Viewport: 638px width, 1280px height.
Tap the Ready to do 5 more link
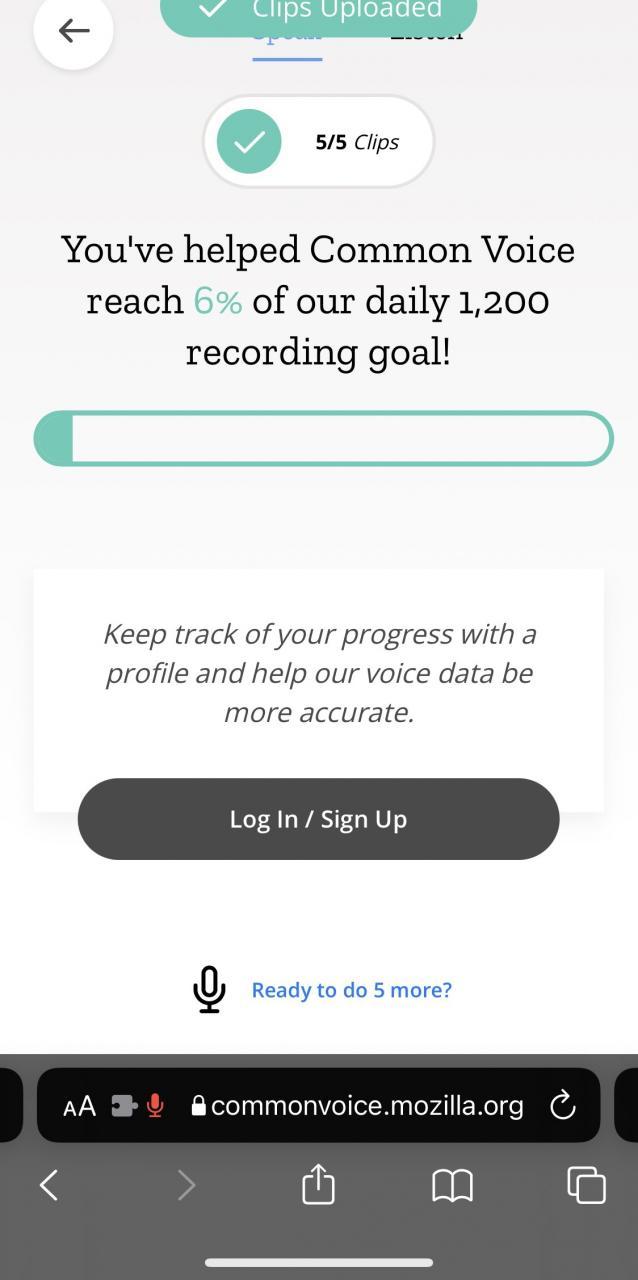[351, 990]
